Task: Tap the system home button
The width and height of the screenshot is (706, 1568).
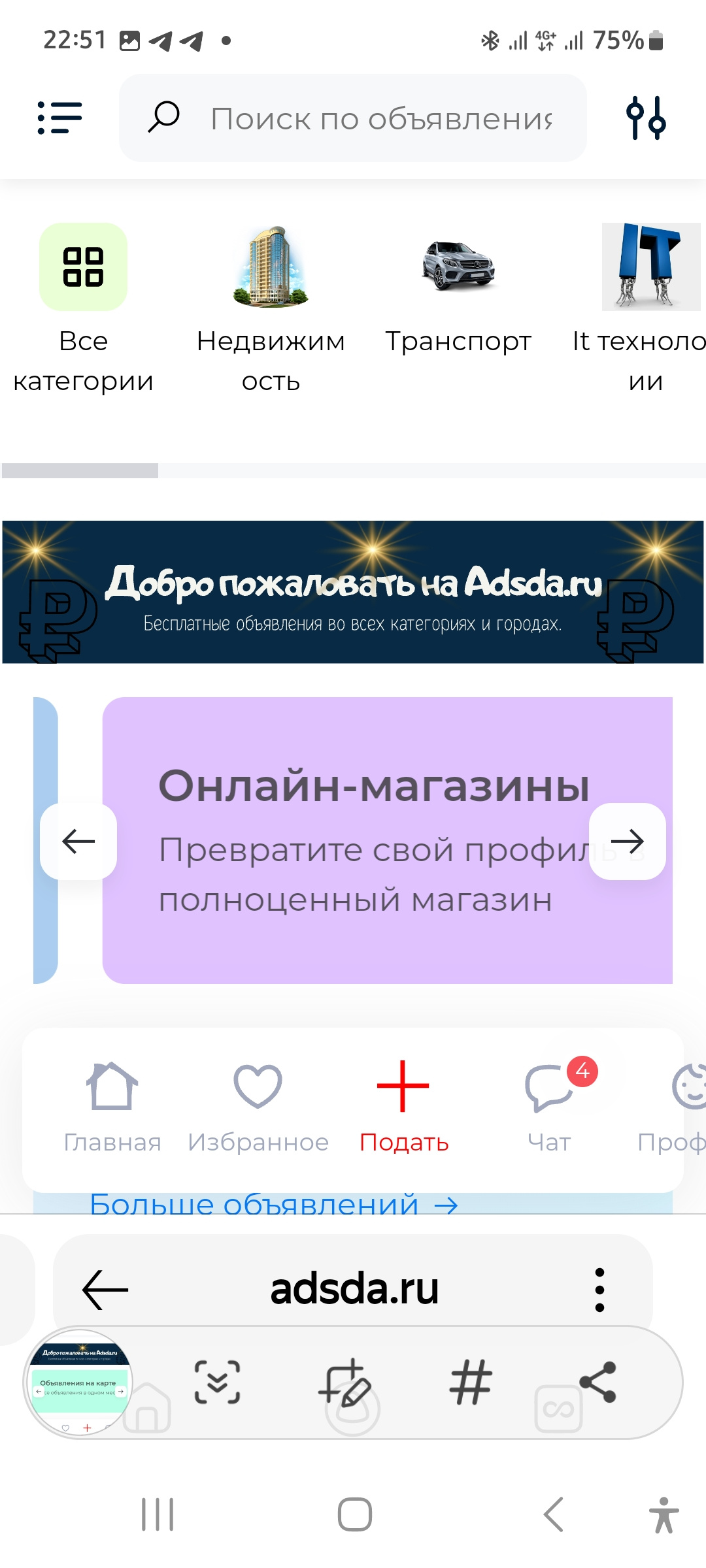Action: [354, 1514]
